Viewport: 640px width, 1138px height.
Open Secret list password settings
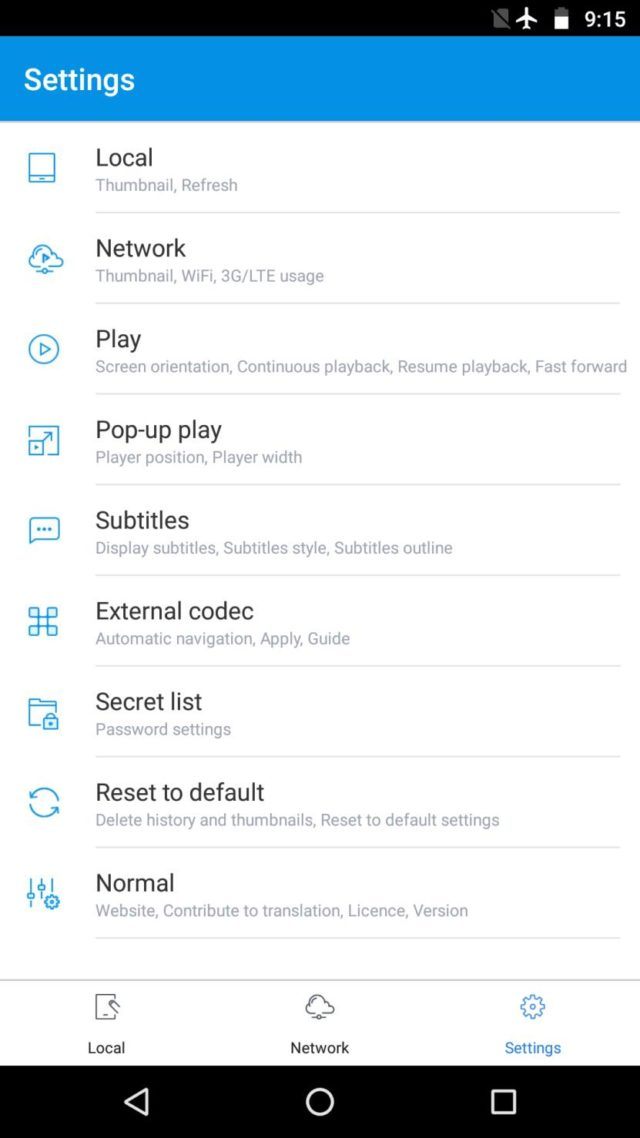(x=320, y=713)
